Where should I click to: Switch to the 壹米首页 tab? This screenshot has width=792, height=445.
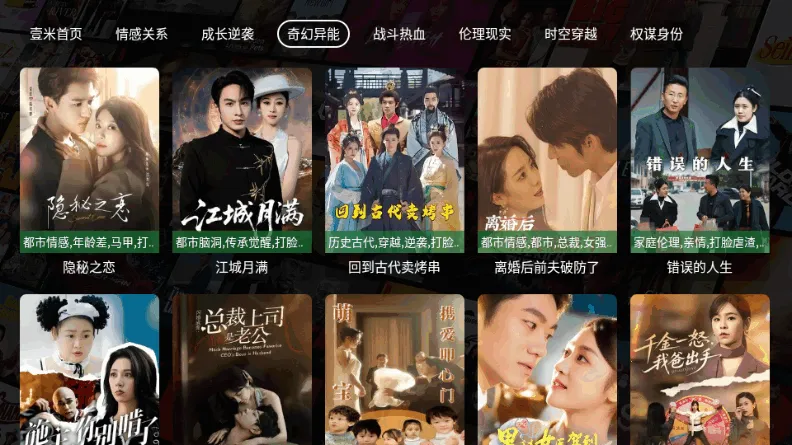[x=55, y=34]
